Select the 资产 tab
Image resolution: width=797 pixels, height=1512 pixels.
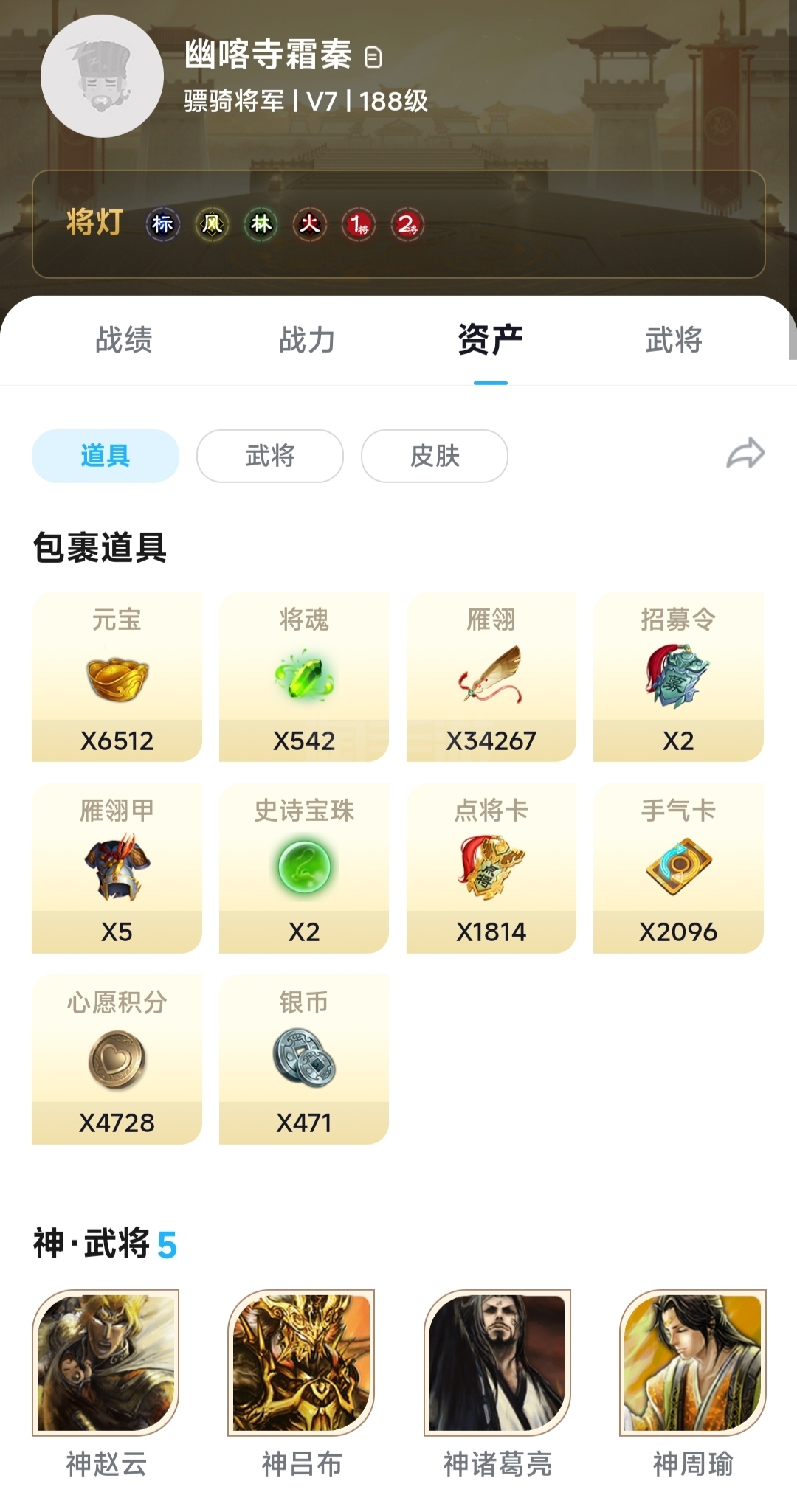490,340
